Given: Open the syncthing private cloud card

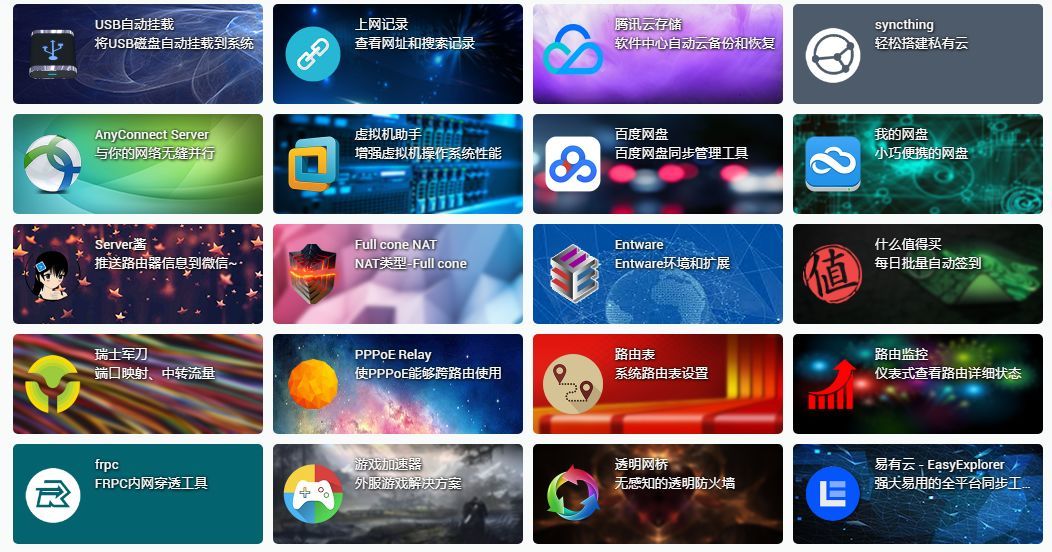Looking at the screenshot, I should coord(918,54).
